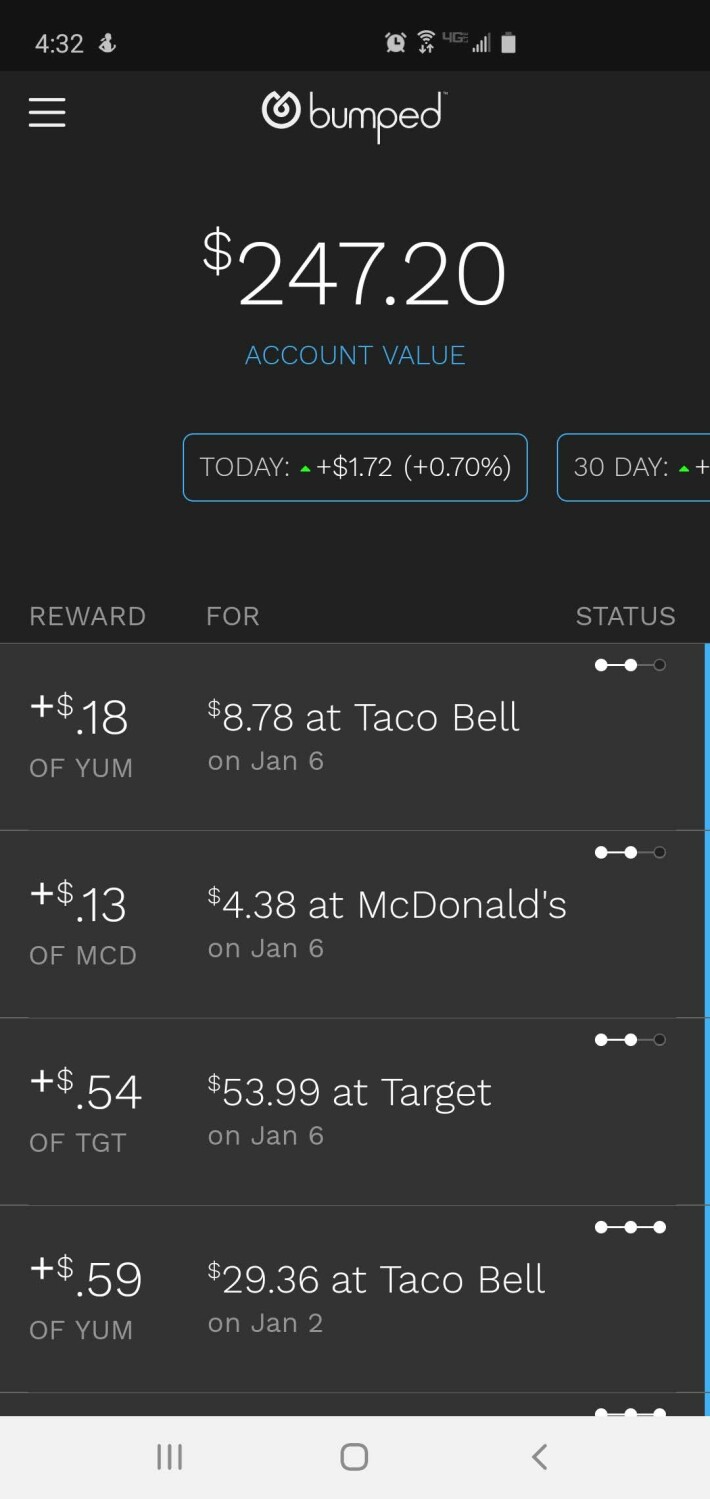Open system recent apps
The width and height of the screenshot is (710, 1499).
pyautogui.click(x=170, y=1457)
